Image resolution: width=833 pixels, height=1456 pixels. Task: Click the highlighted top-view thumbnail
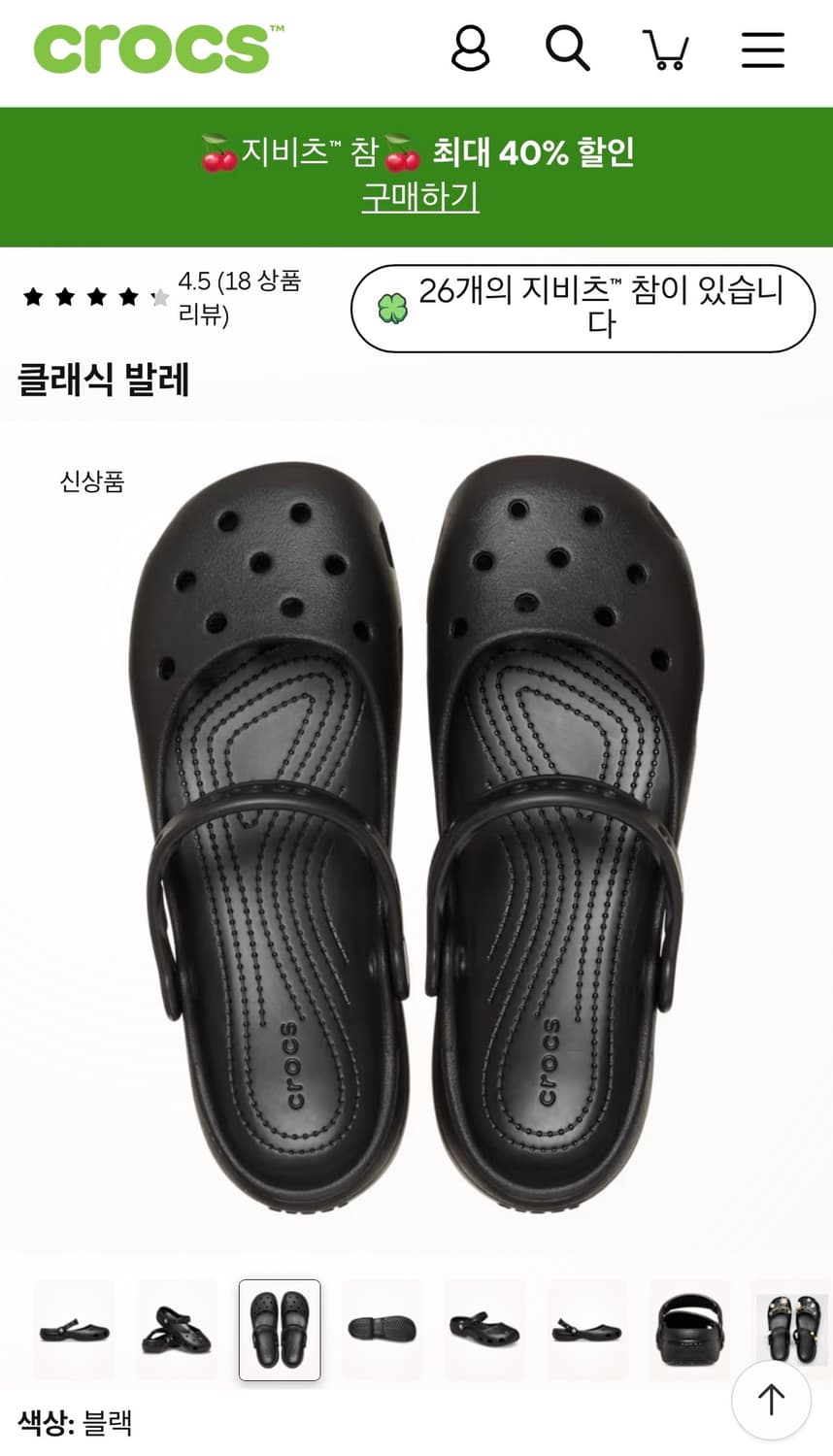point(277,1330)
